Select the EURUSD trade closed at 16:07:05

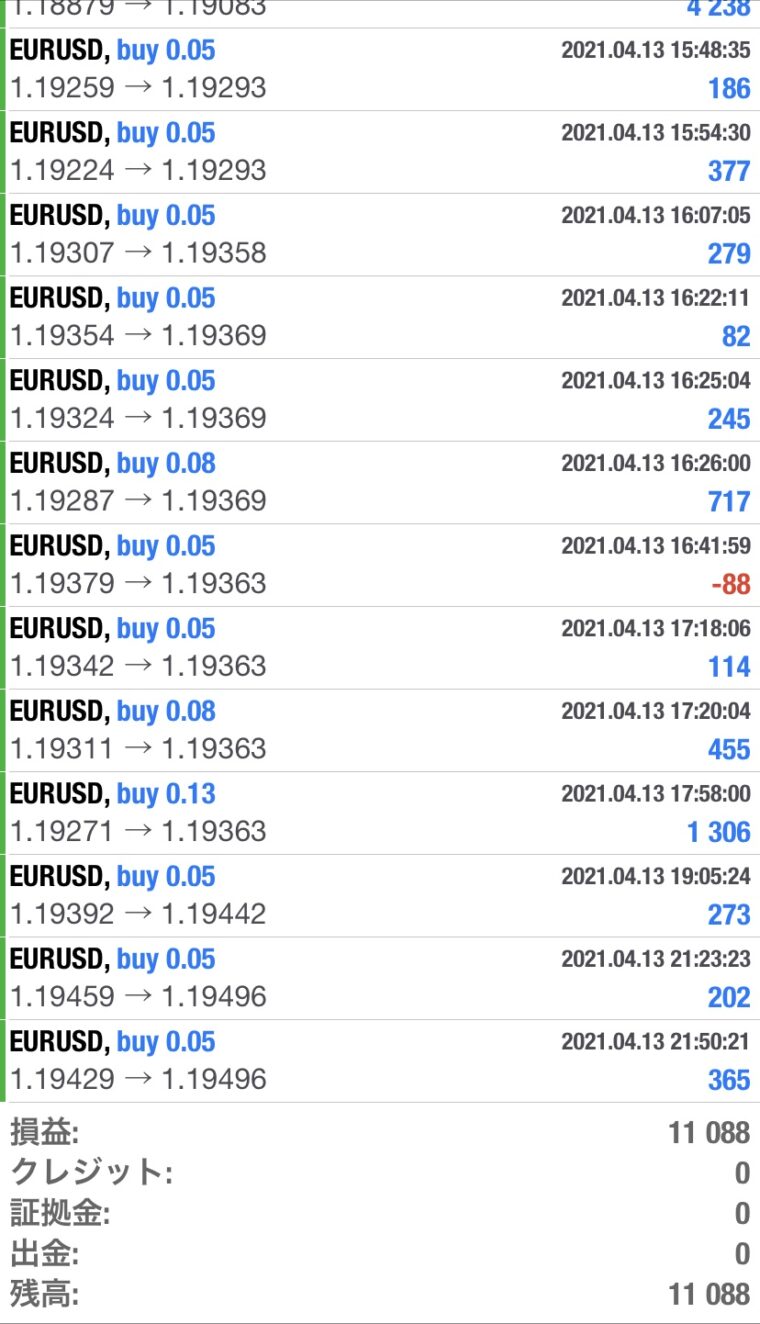(x=380, y=235)
